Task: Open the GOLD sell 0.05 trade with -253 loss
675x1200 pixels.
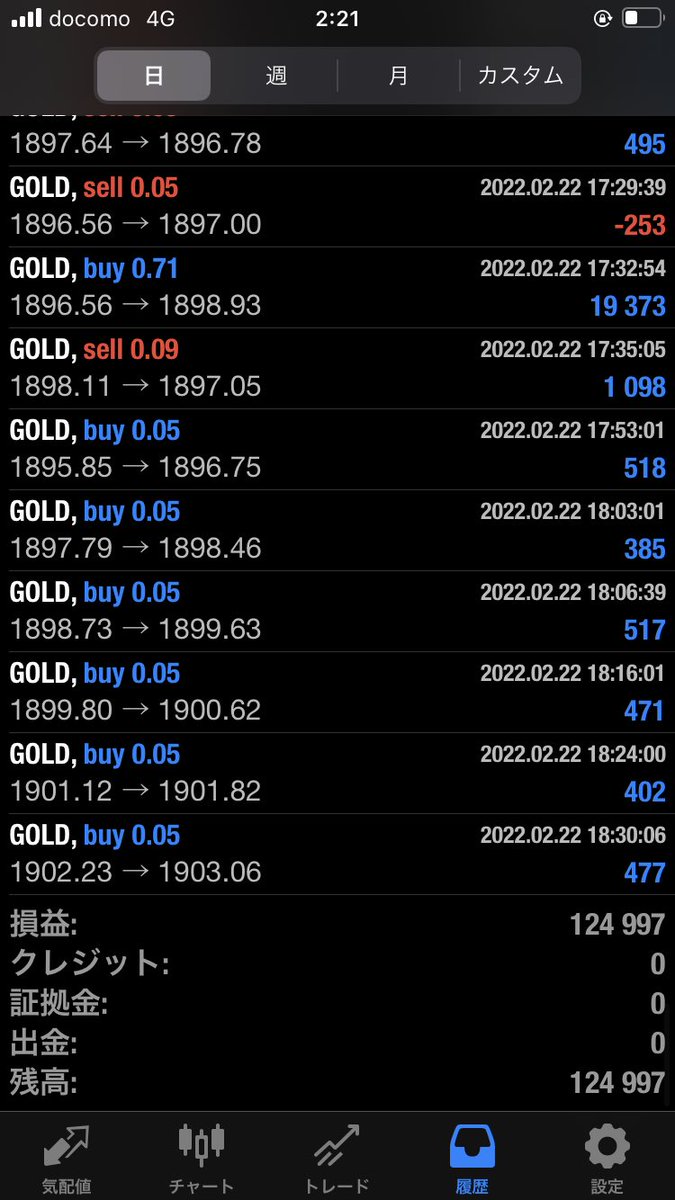Action: 337,207
